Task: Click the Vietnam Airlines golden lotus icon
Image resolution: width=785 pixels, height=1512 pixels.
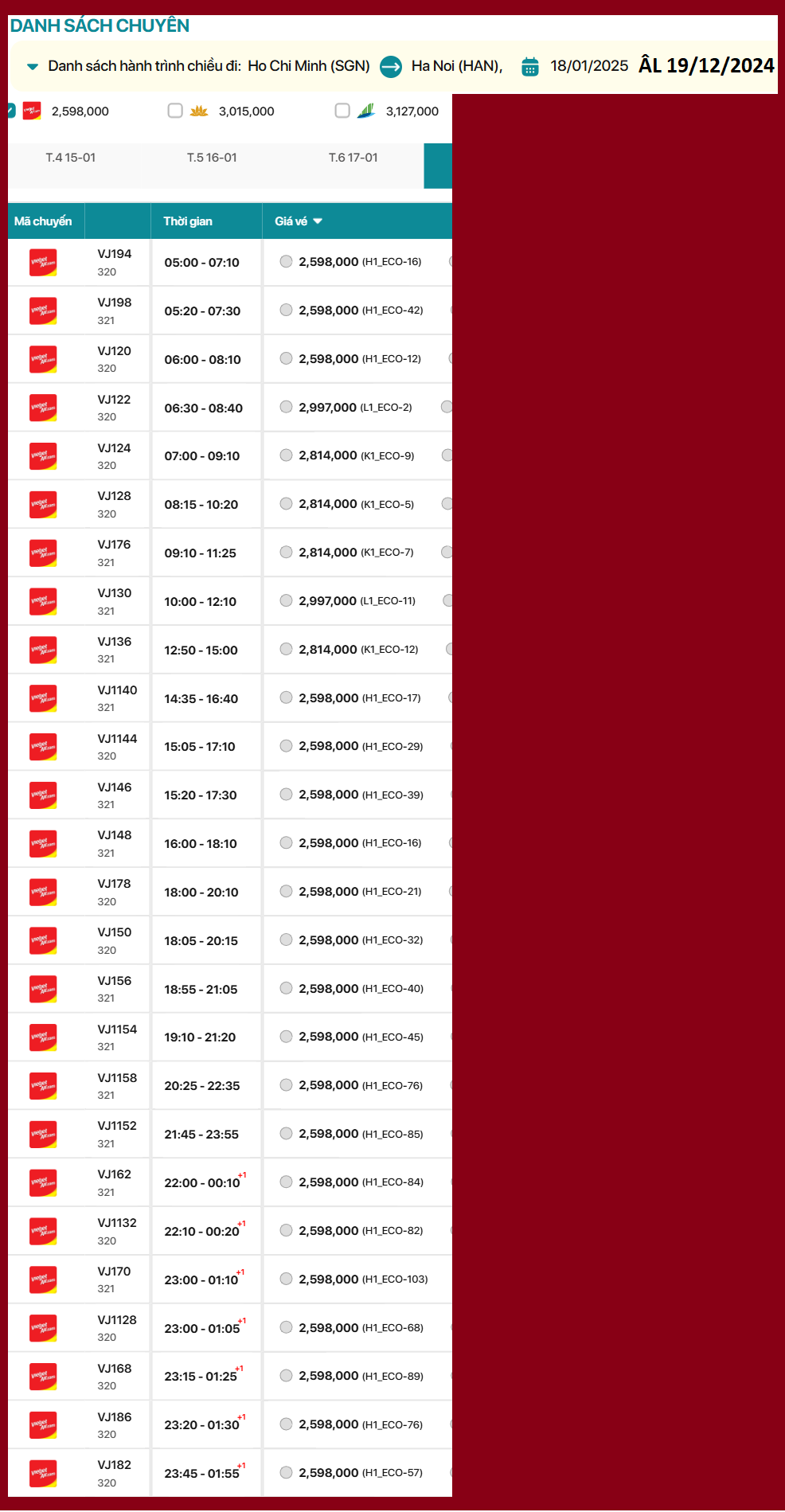Action: [x=197, y=111]
